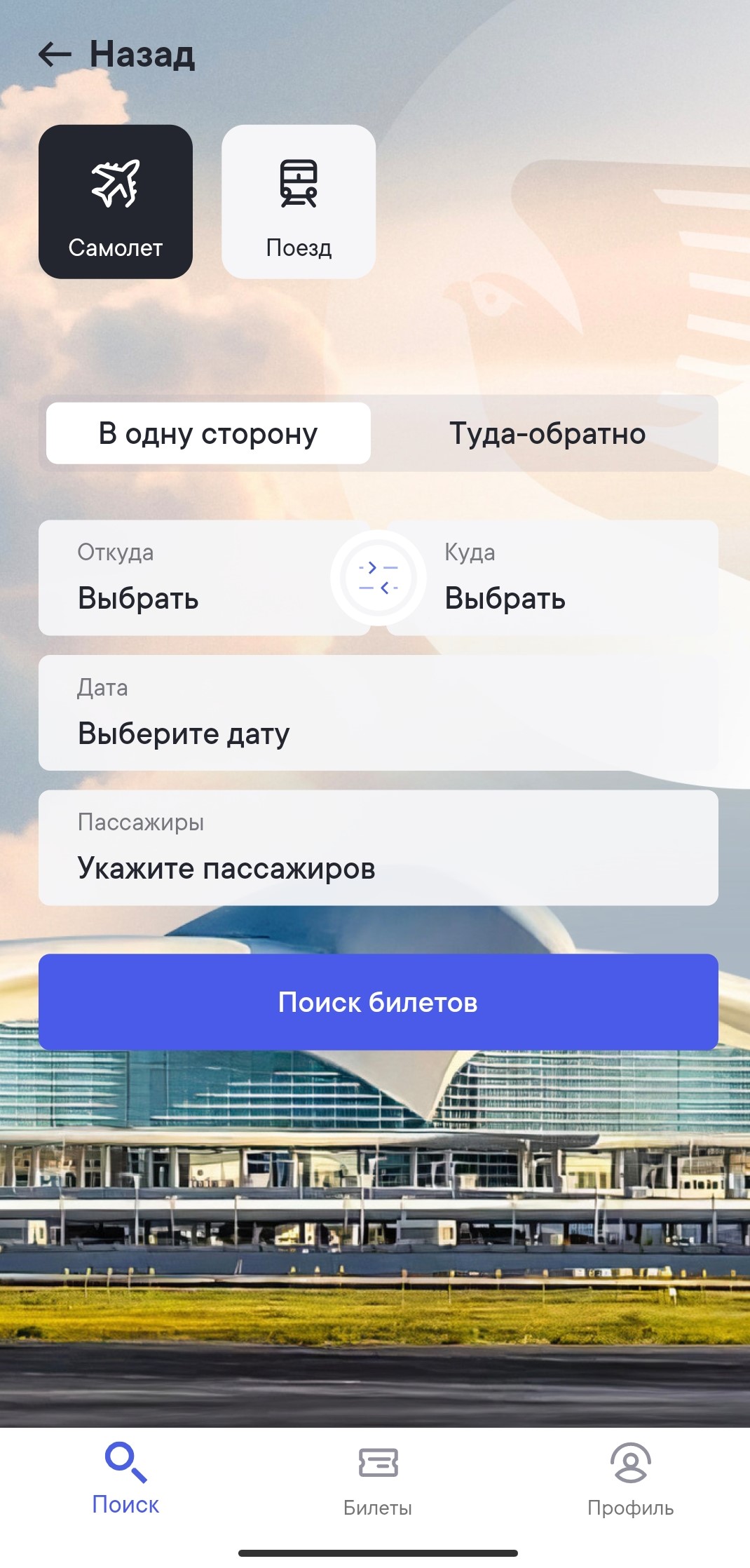Switch to Туда-обратно trip type
The height and width of the screenshot is (1568, 750).
547,433
